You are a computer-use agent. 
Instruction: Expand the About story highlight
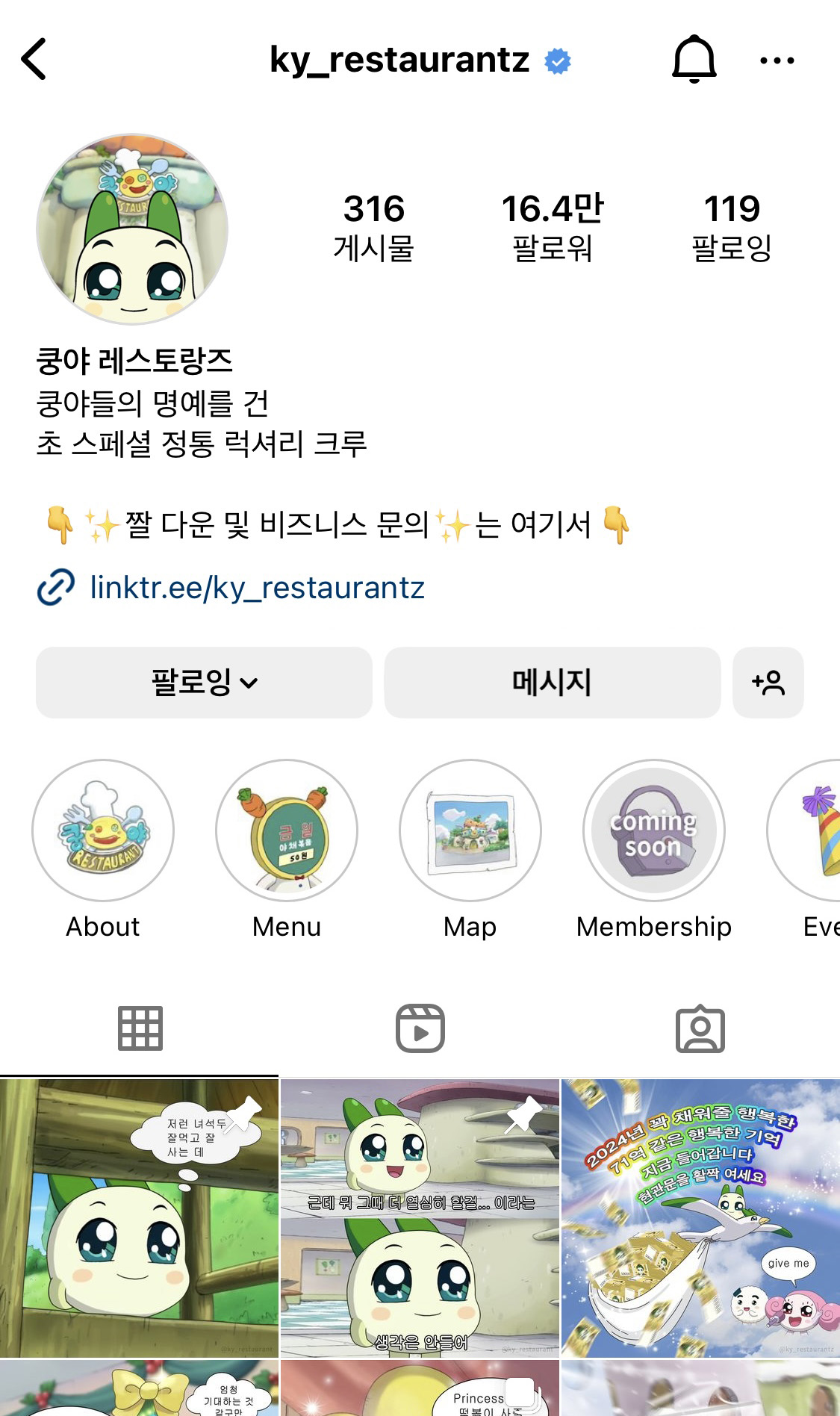pyautogui.click(x=102, y=831)
